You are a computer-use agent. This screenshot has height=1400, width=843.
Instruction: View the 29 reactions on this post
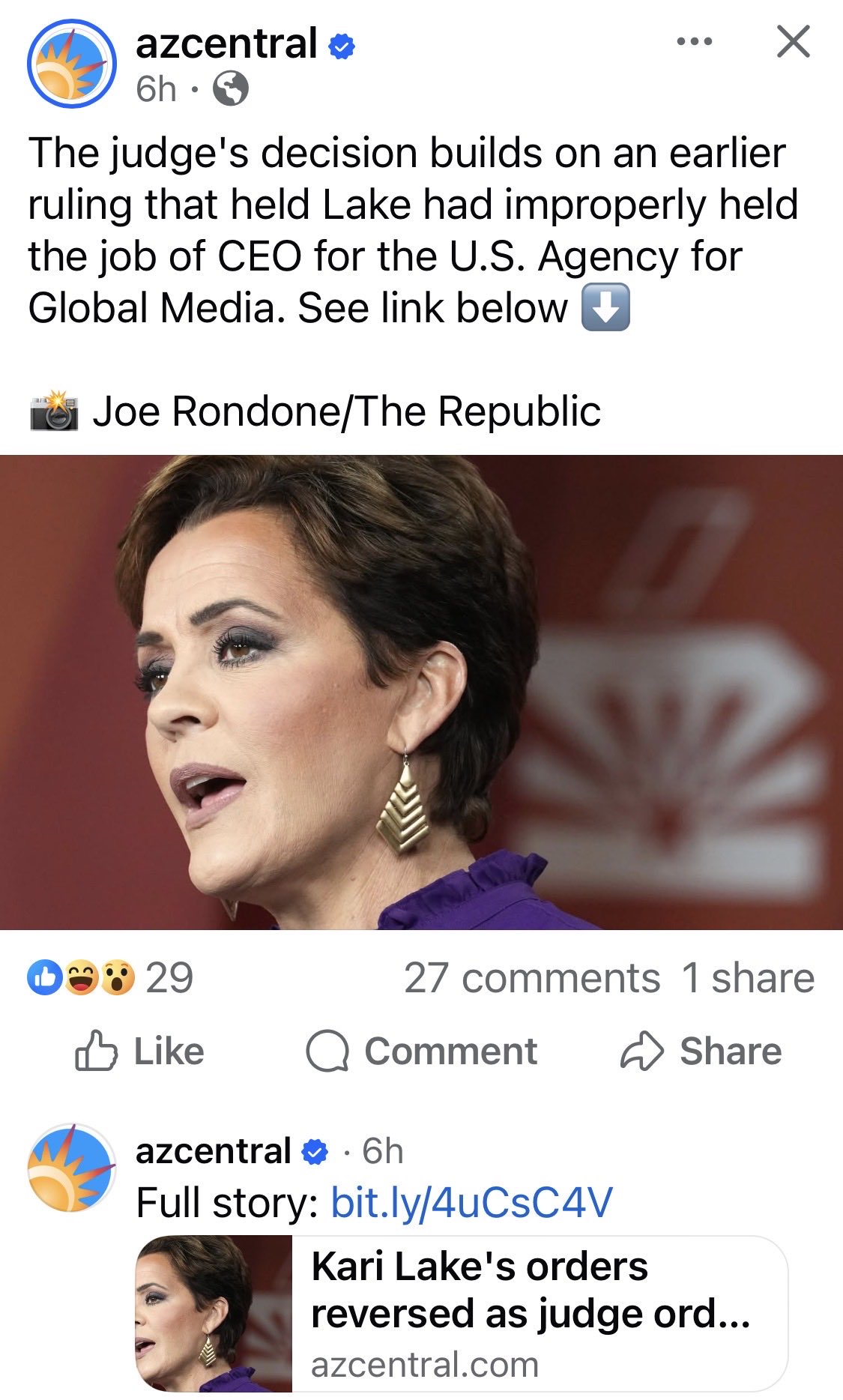coord(111,977)
